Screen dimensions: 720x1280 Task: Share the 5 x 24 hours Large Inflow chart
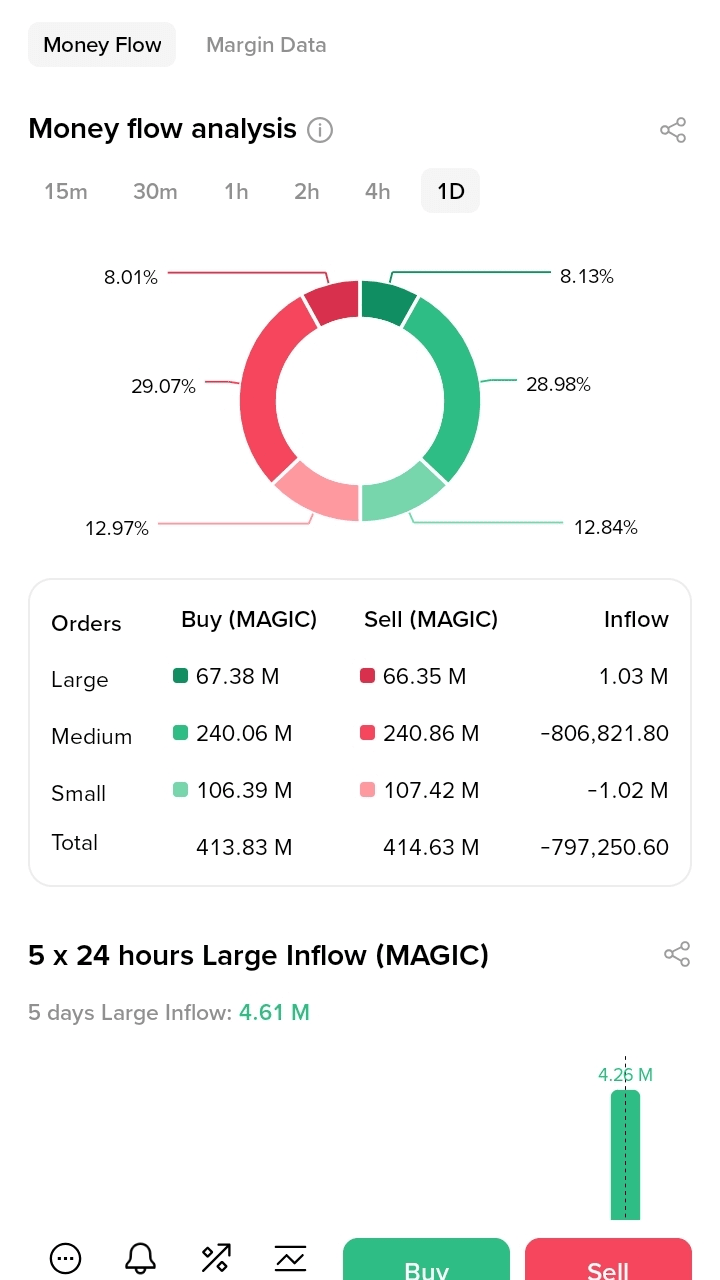point(677,954)
